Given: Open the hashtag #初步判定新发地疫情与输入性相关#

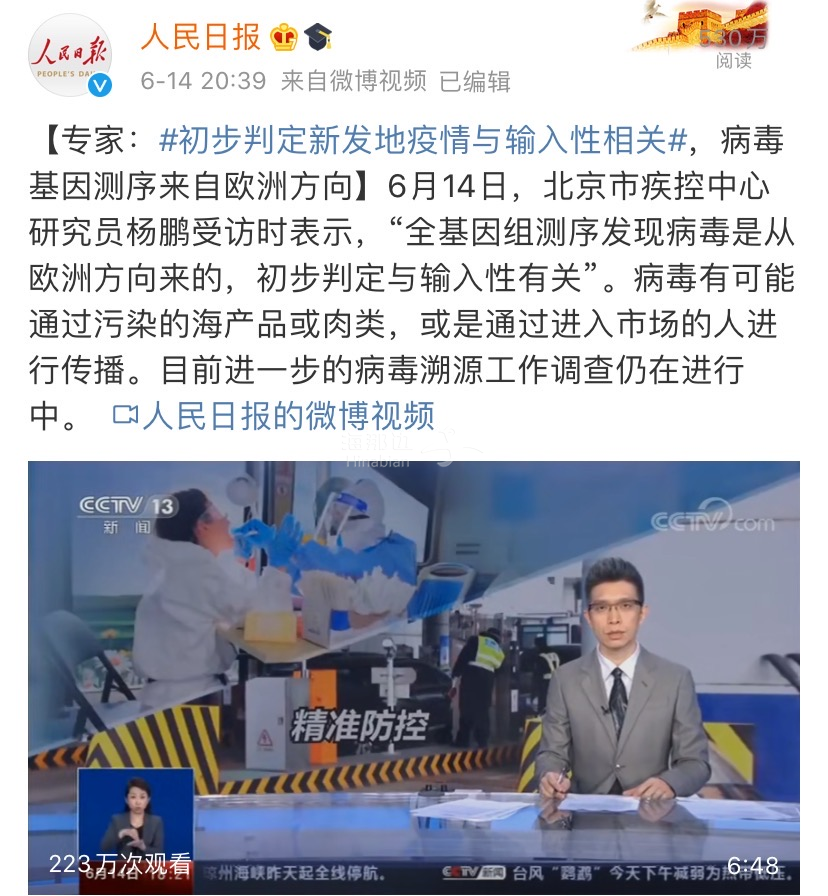Looking at the screenshot, I should (423, 141).
